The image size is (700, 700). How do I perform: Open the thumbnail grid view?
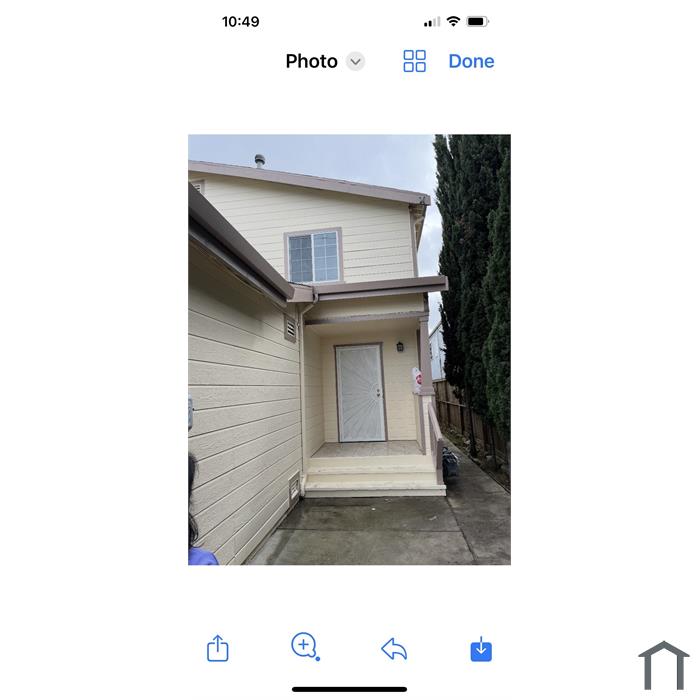tap(414, 61)
